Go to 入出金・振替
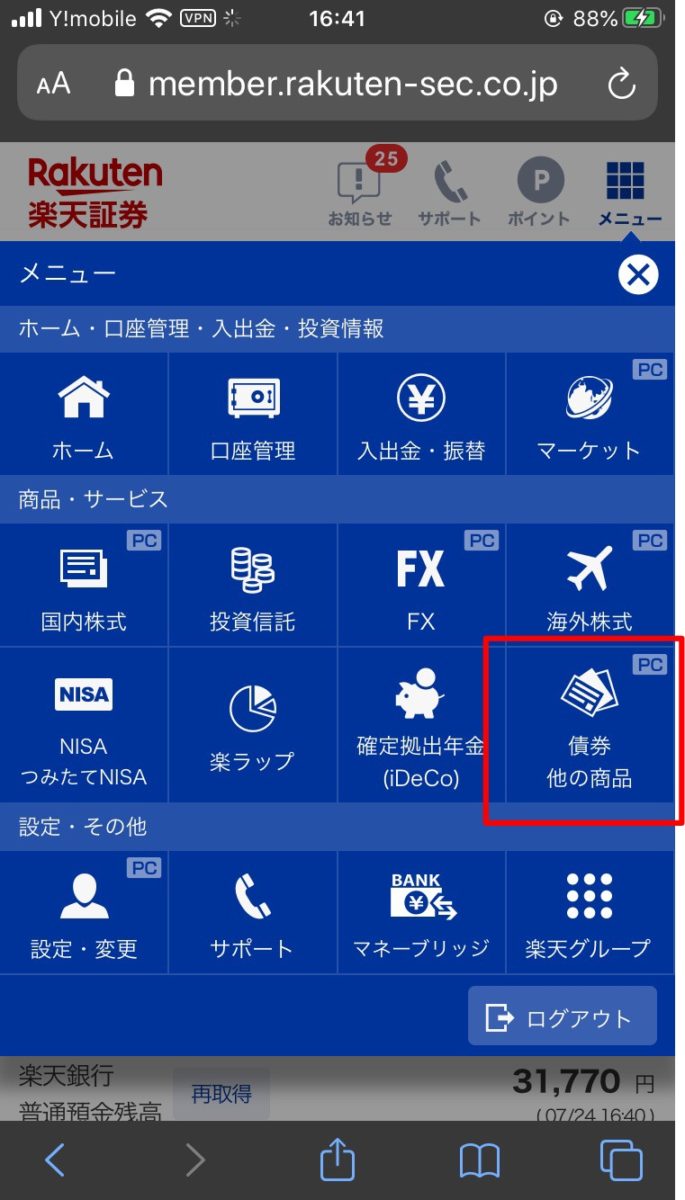Image resolution: width=685 pixels, height=1200 pixels. tap(421, 414)
